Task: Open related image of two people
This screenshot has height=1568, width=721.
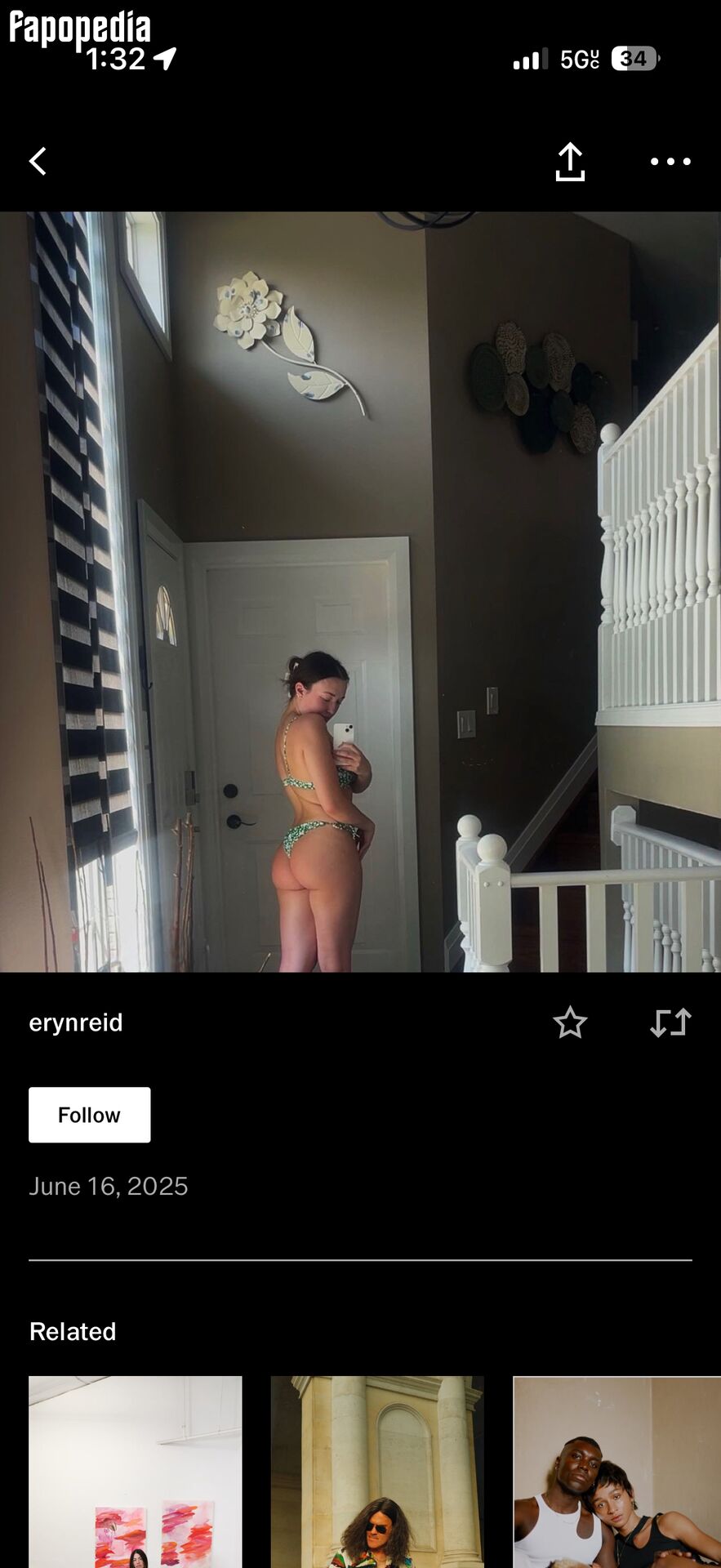Action: coord(617,1472)
